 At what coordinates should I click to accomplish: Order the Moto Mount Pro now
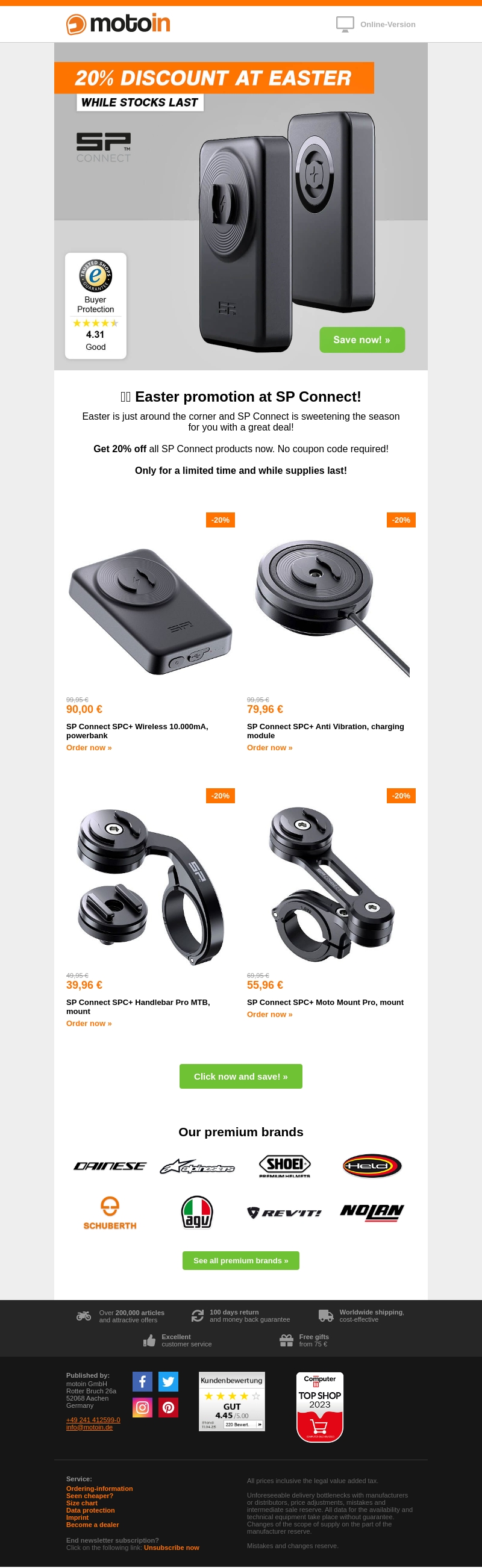(x=269, y=1014)
